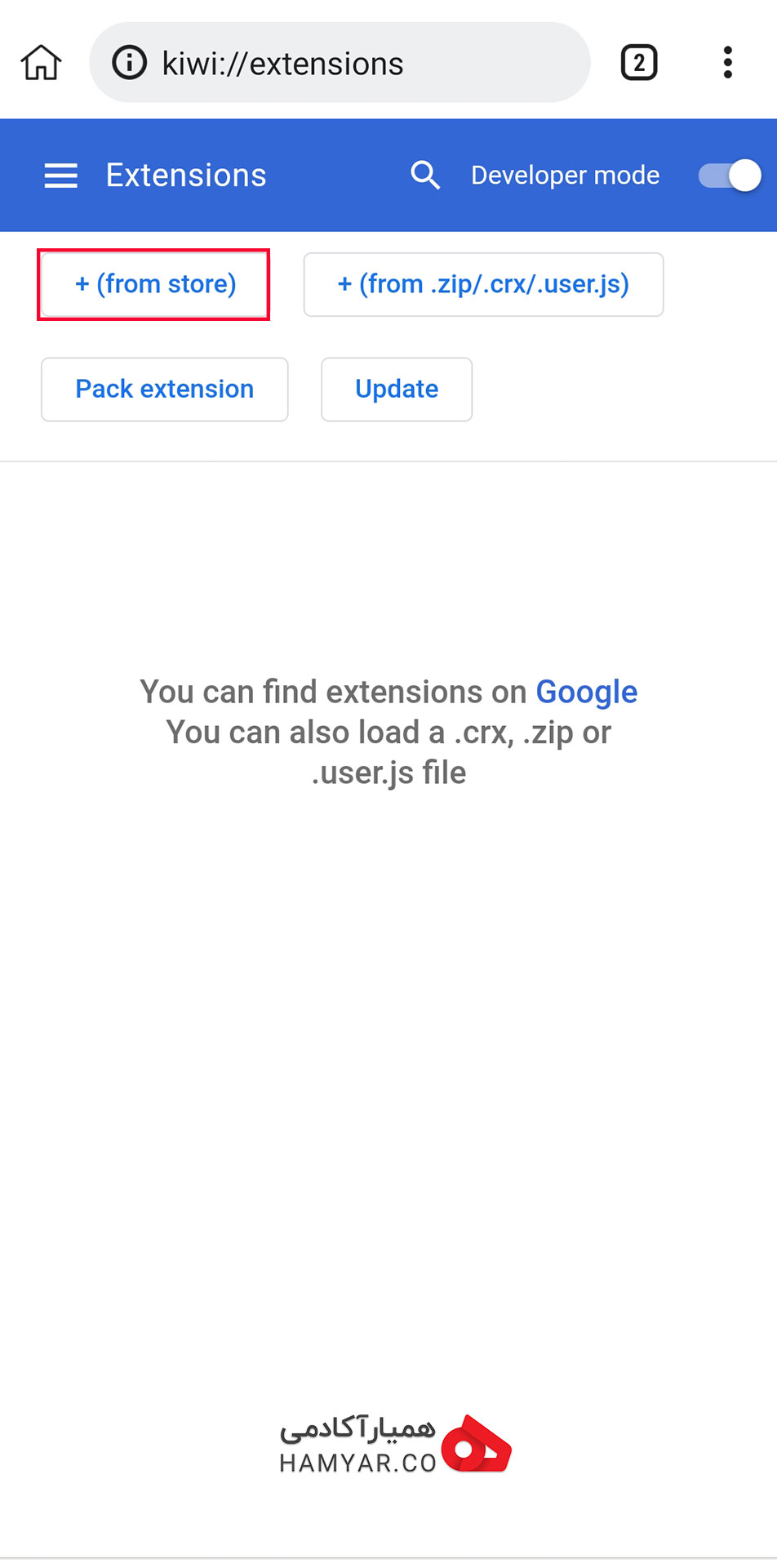Screen dimensions: 777x1568
Task: Open the browser overflow menu
Action: 727,62
